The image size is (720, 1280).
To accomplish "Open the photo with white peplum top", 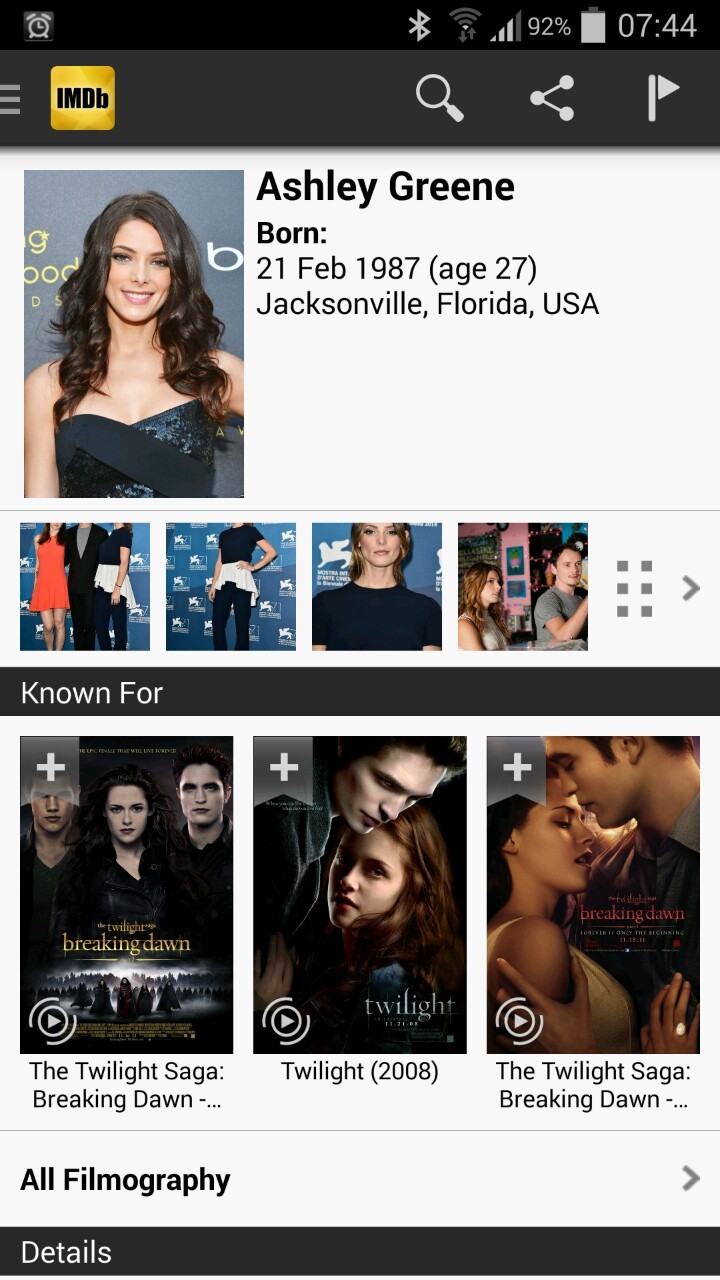I will pos(231,587).
